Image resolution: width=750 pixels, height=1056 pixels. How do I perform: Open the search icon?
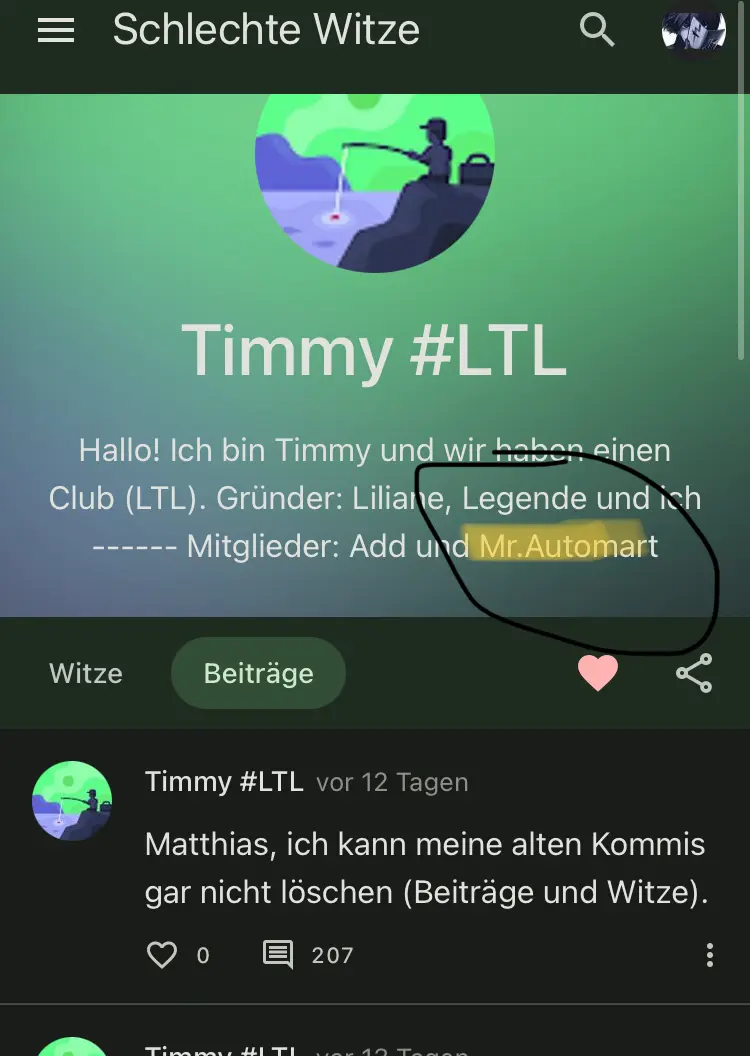click(597, 31)
